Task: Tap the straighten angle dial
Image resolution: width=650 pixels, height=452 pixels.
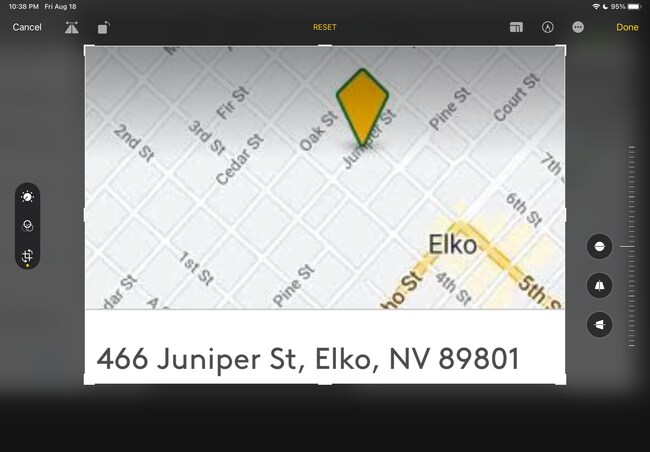Action: 631,245
